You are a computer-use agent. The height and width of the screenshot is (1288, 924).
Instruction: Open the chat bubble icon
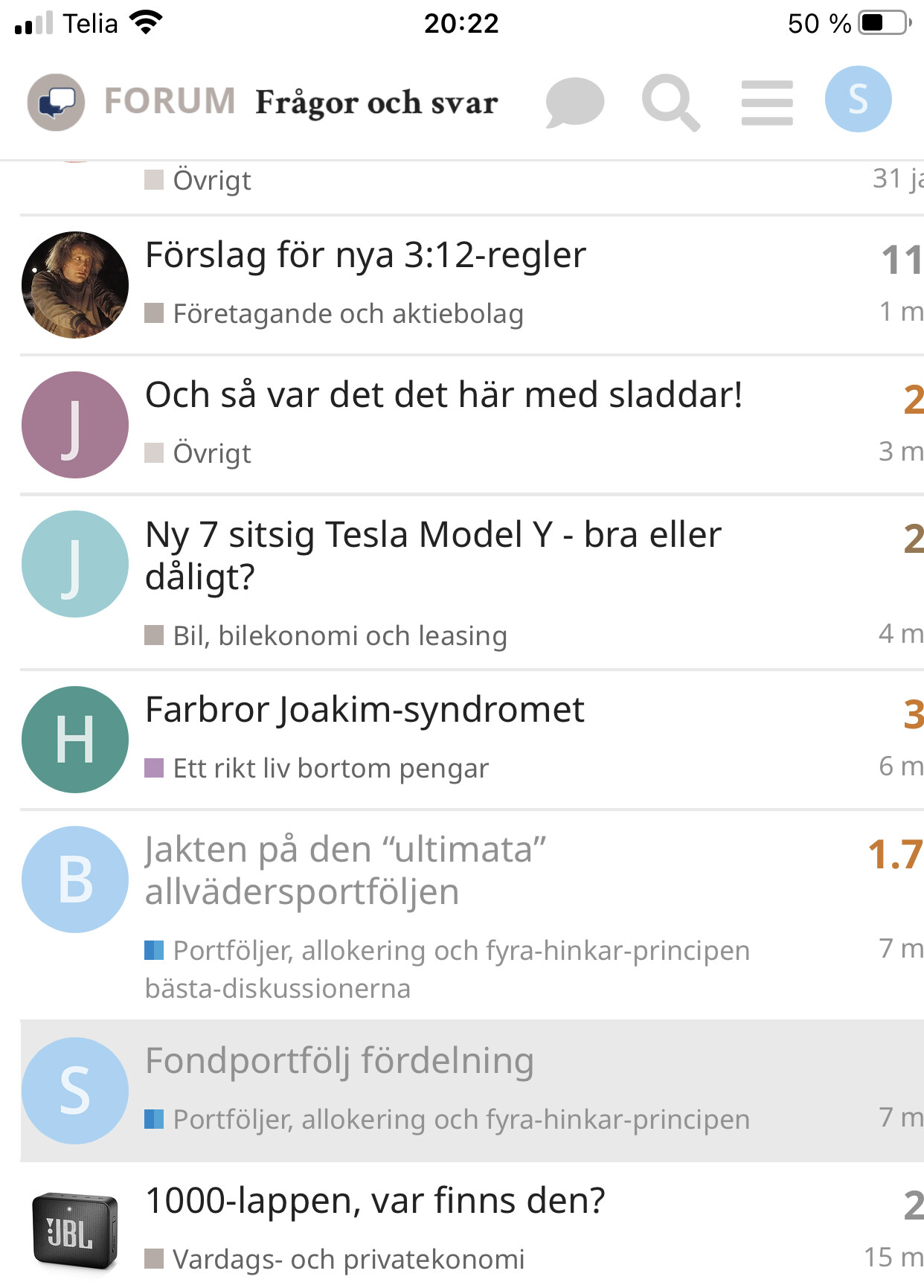[574, 102]
